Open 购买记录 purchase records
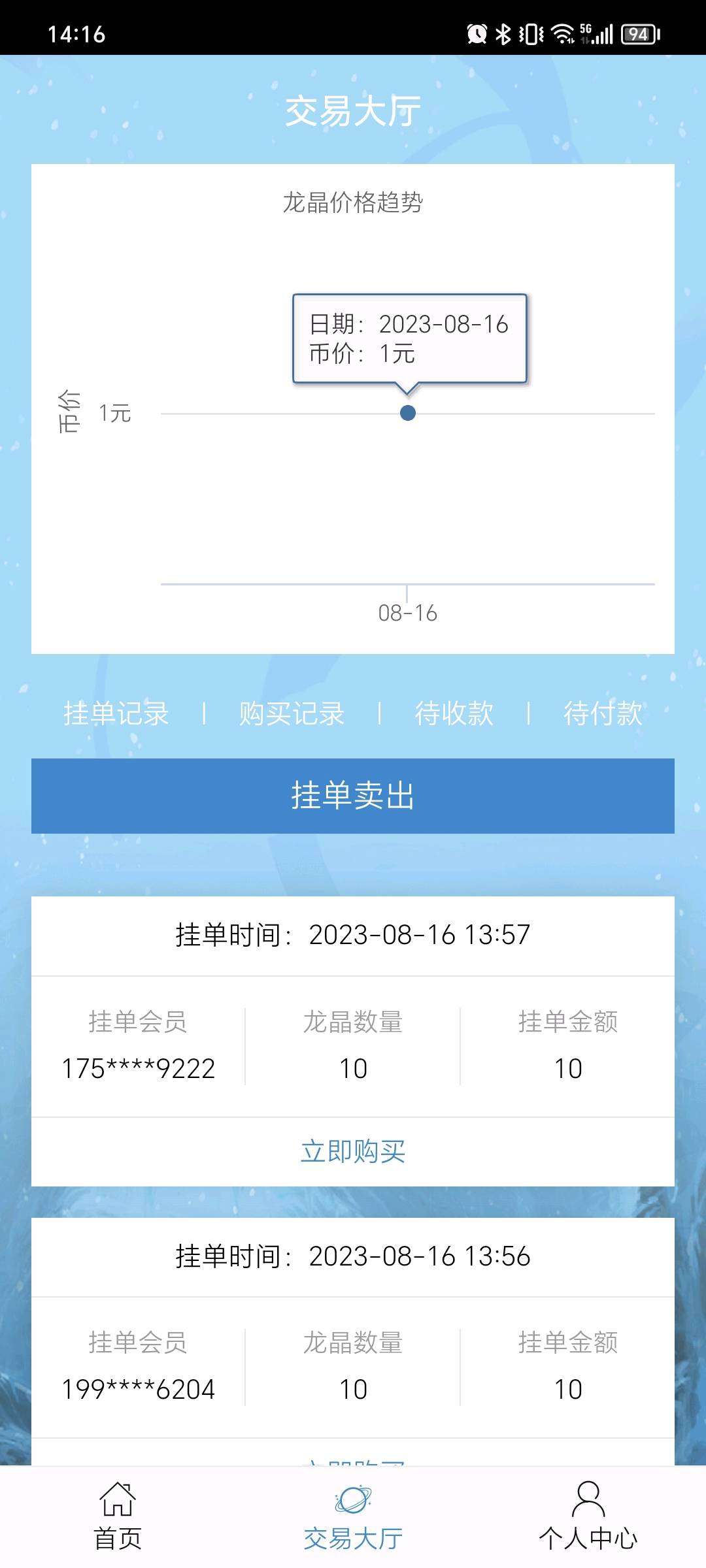Image resolution: width=706 pixels, height=1568 pixels. 292,713
